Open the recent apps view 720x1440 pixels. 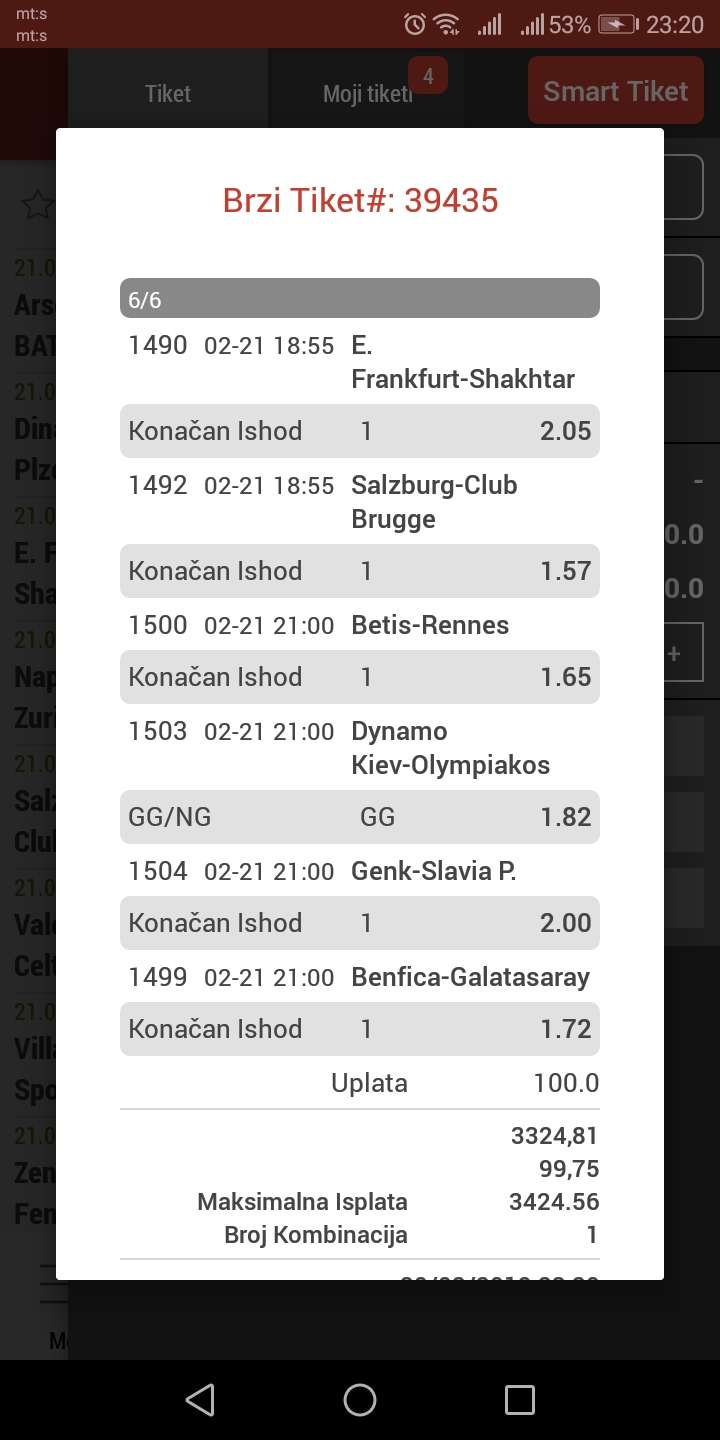click(520, 1399)
